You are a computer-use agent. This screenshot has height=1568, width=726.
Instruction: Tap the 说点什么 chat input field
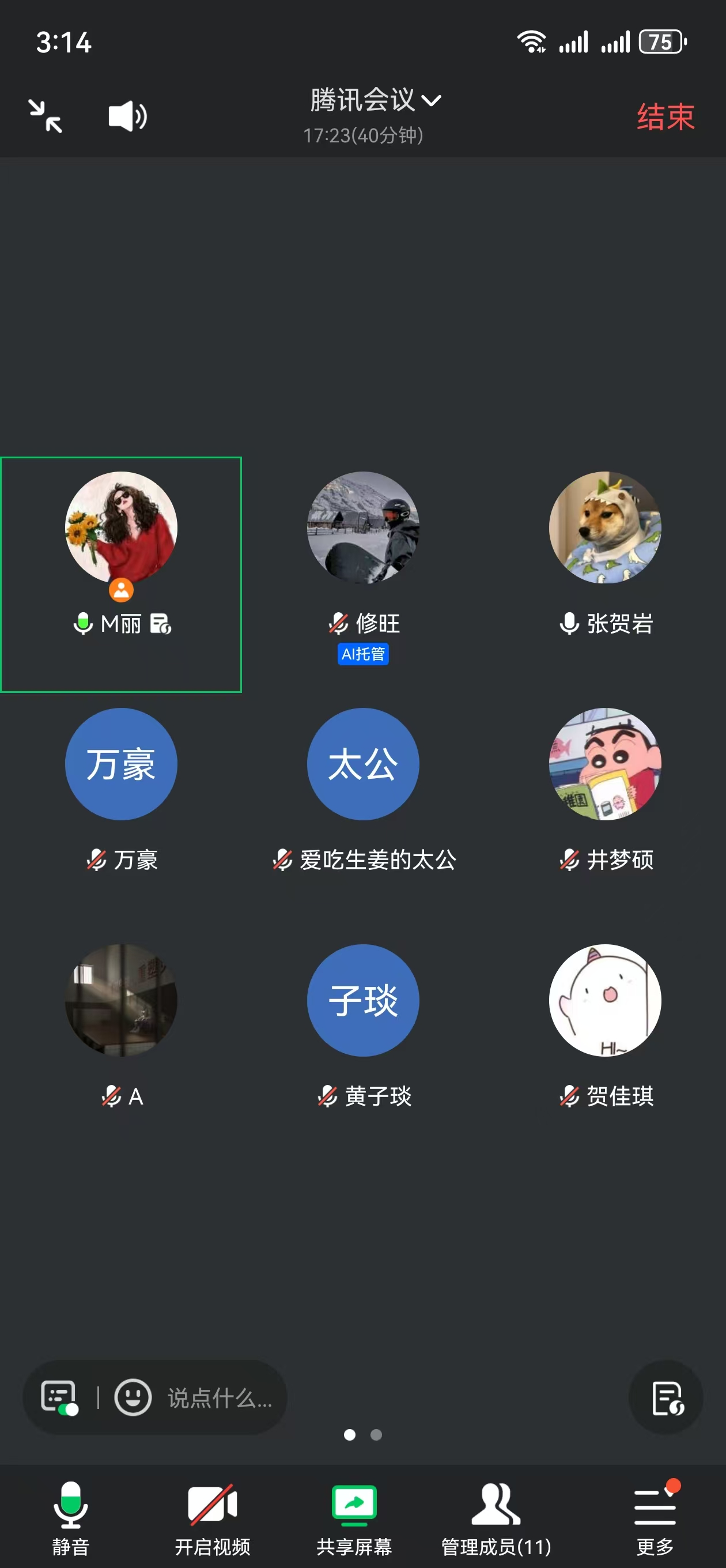point(220,1398)
